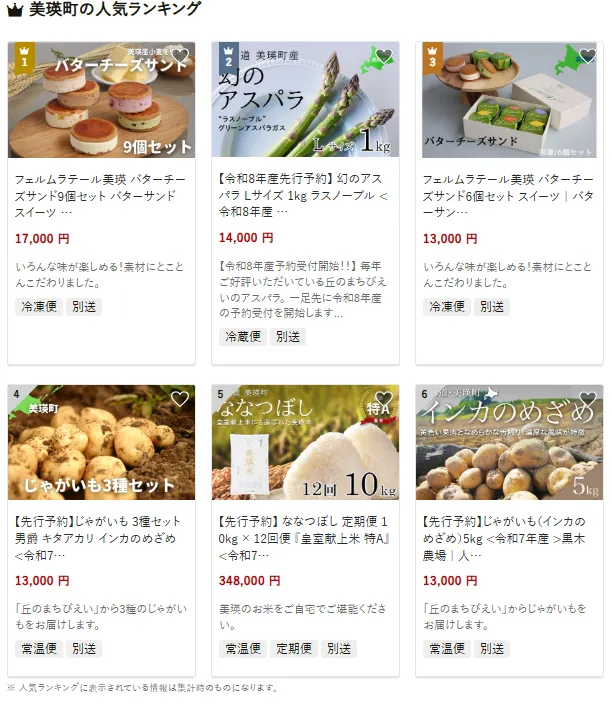This screenshot has height=705, width=612.
Task: Tap the heart on the インカのめざめ card
Action: 588,399
